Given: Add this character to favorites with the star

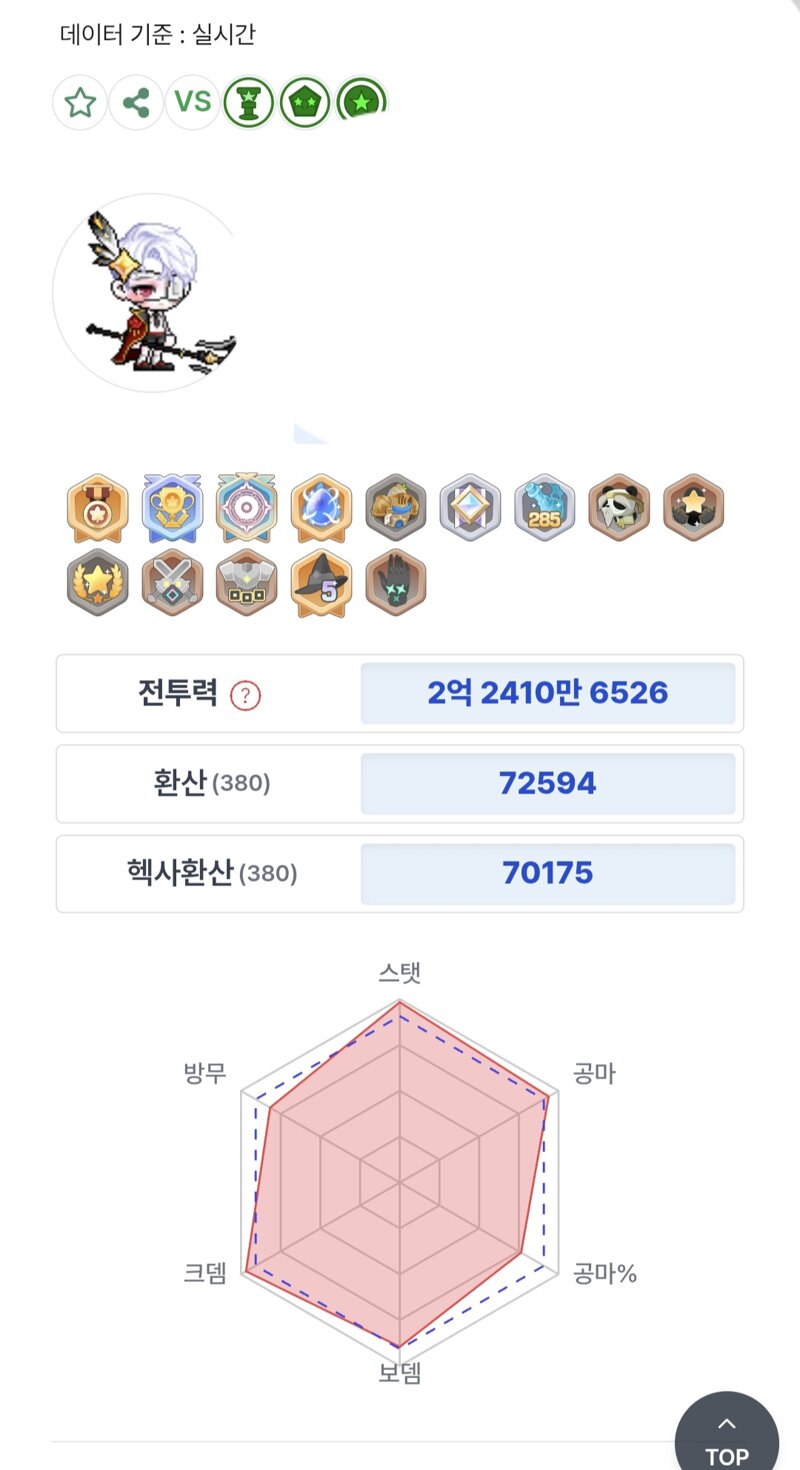Looking at the screenshot, I should (x=80, y=102).
